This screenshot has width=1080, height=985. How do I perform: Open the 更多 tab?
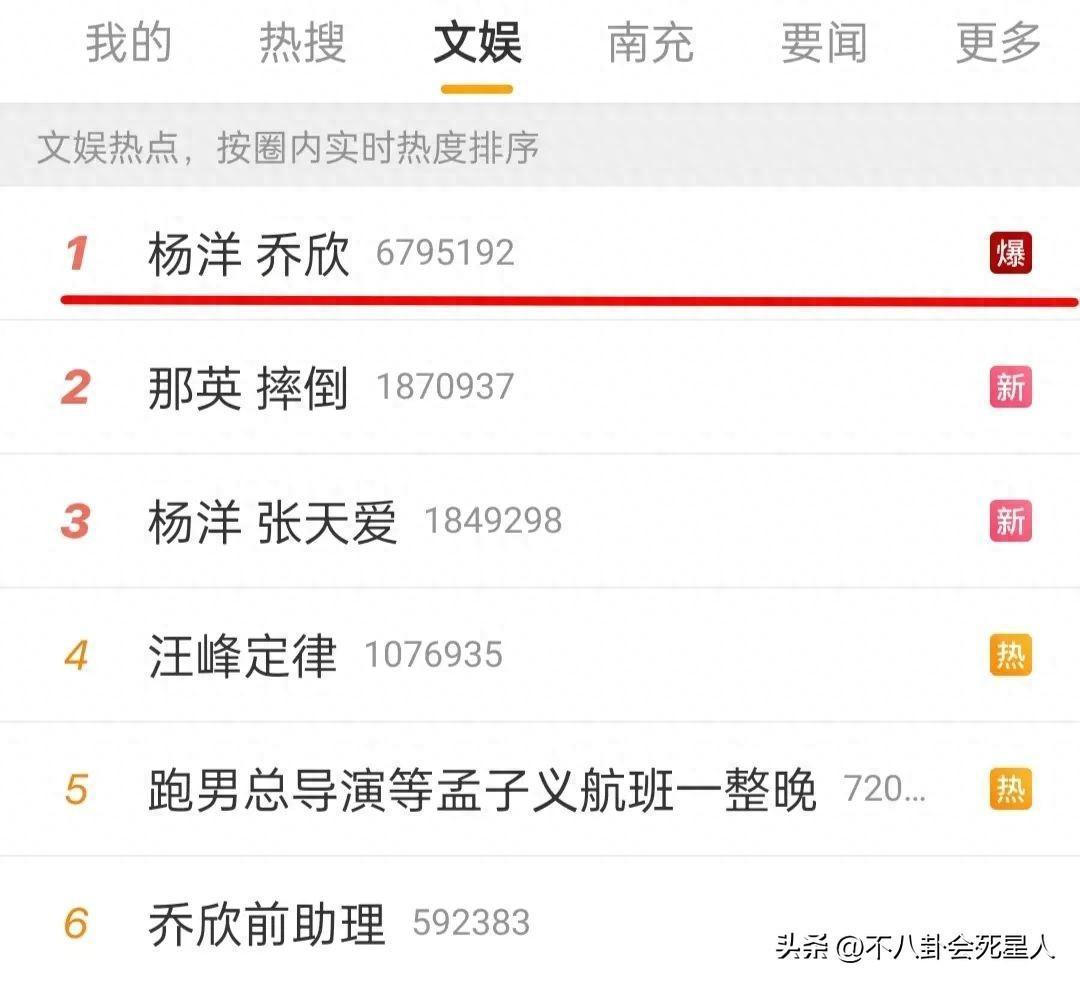[998, 43]
